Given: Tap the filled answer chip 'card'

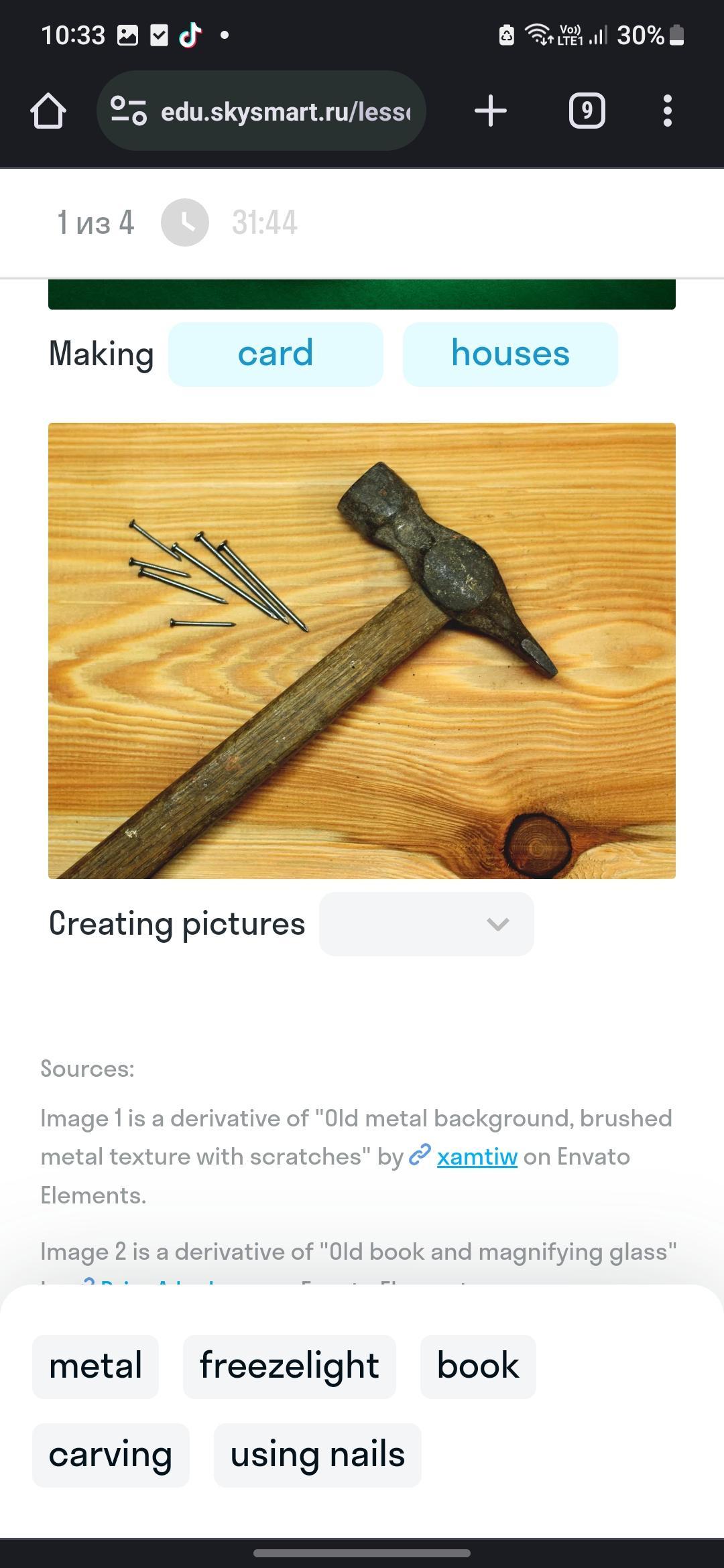Looking at the screenshot, I should point(276,354).
